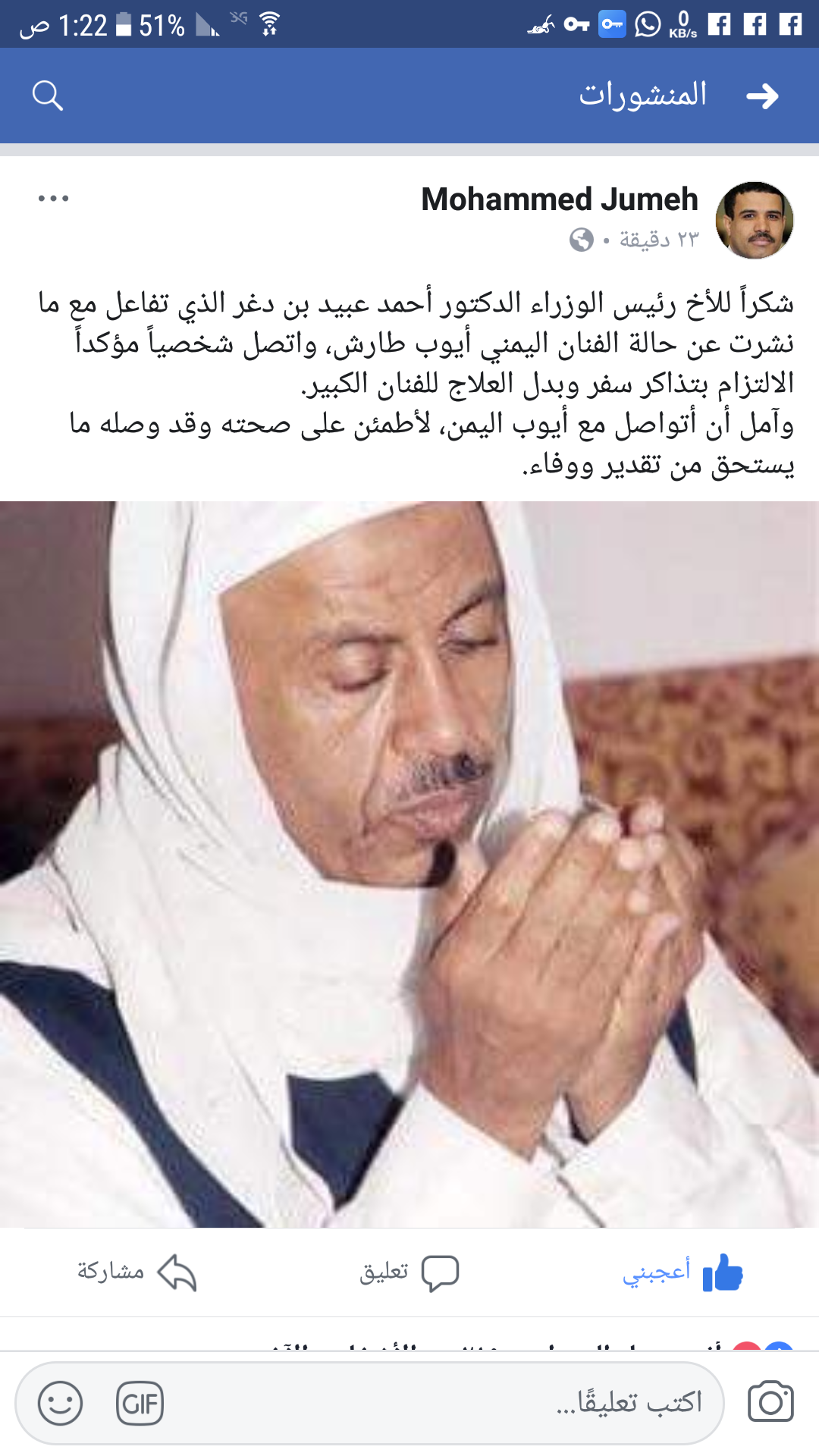Viewport: 819px width, 1456px height.
Task: Attach a photo using the camera icon
Action: [770, 1402]
